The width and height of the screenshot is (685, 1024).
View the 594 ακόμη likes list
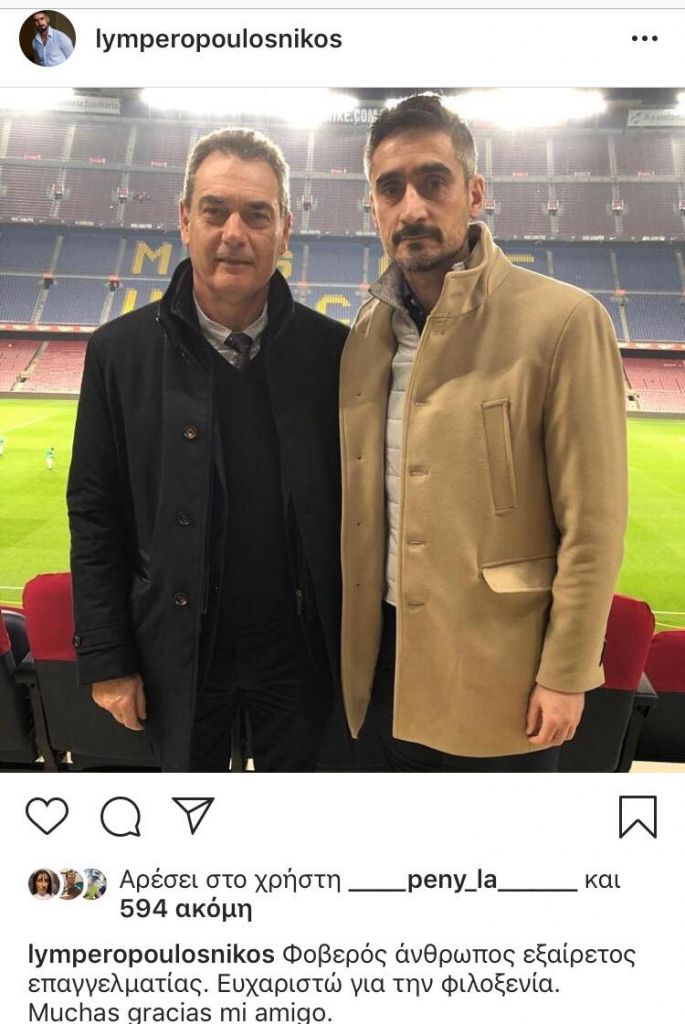pyautogui.click(x=185, y=909)
